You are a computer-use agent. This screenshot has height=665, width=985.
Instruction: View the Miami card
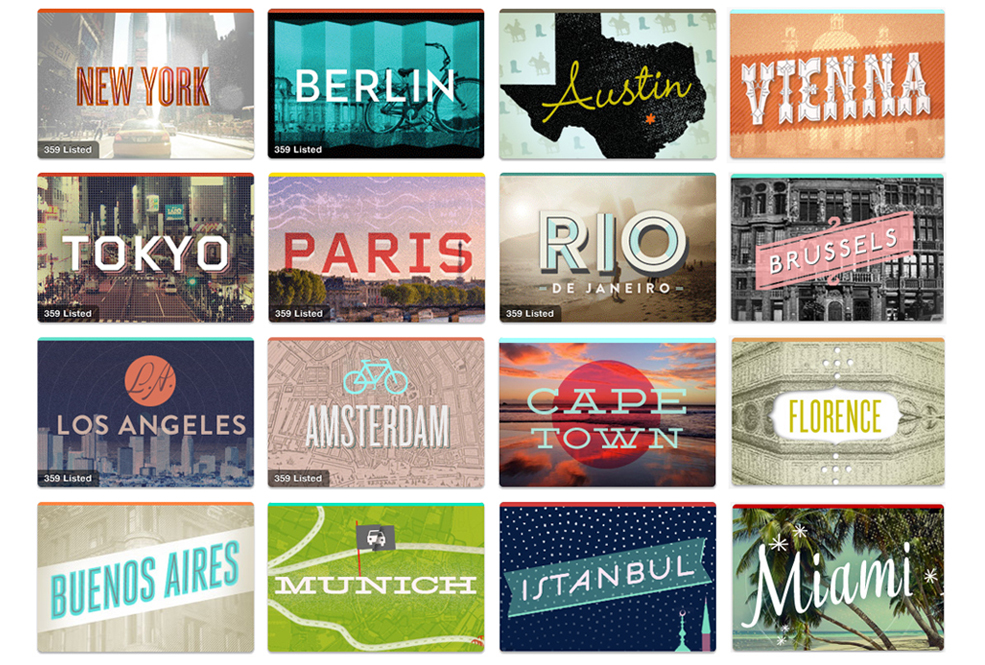(x=837, y=578)
